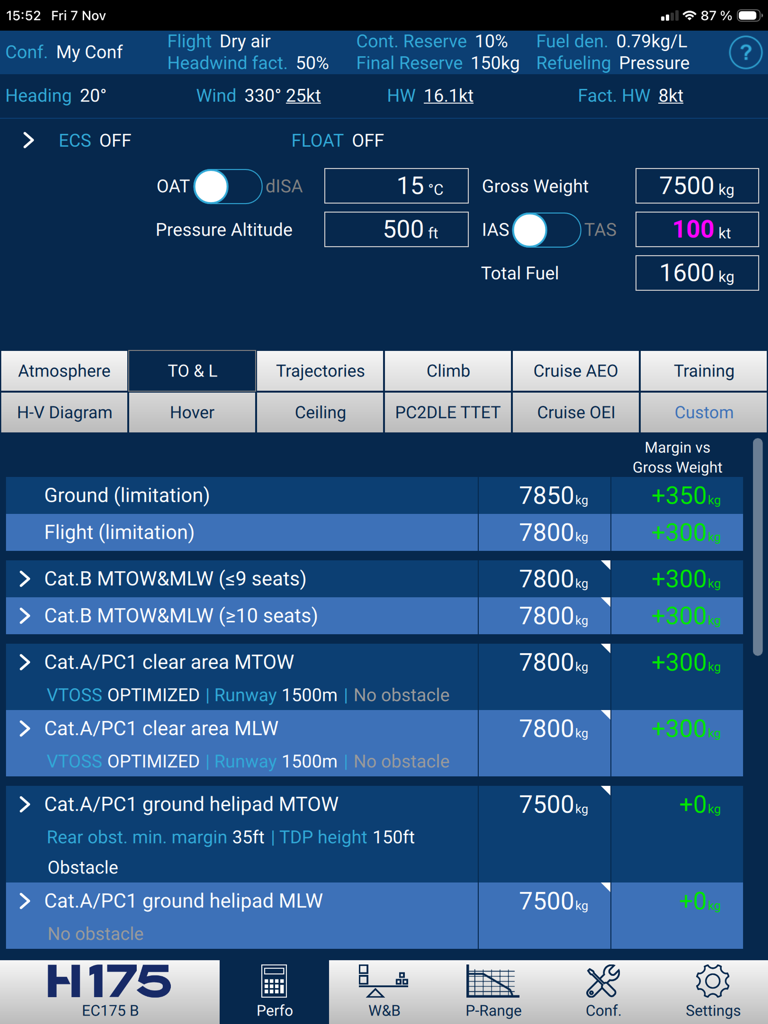Edit the Gross Weight value
The width and height of the screenshot is (768, 1024).
tap(696, 186)
